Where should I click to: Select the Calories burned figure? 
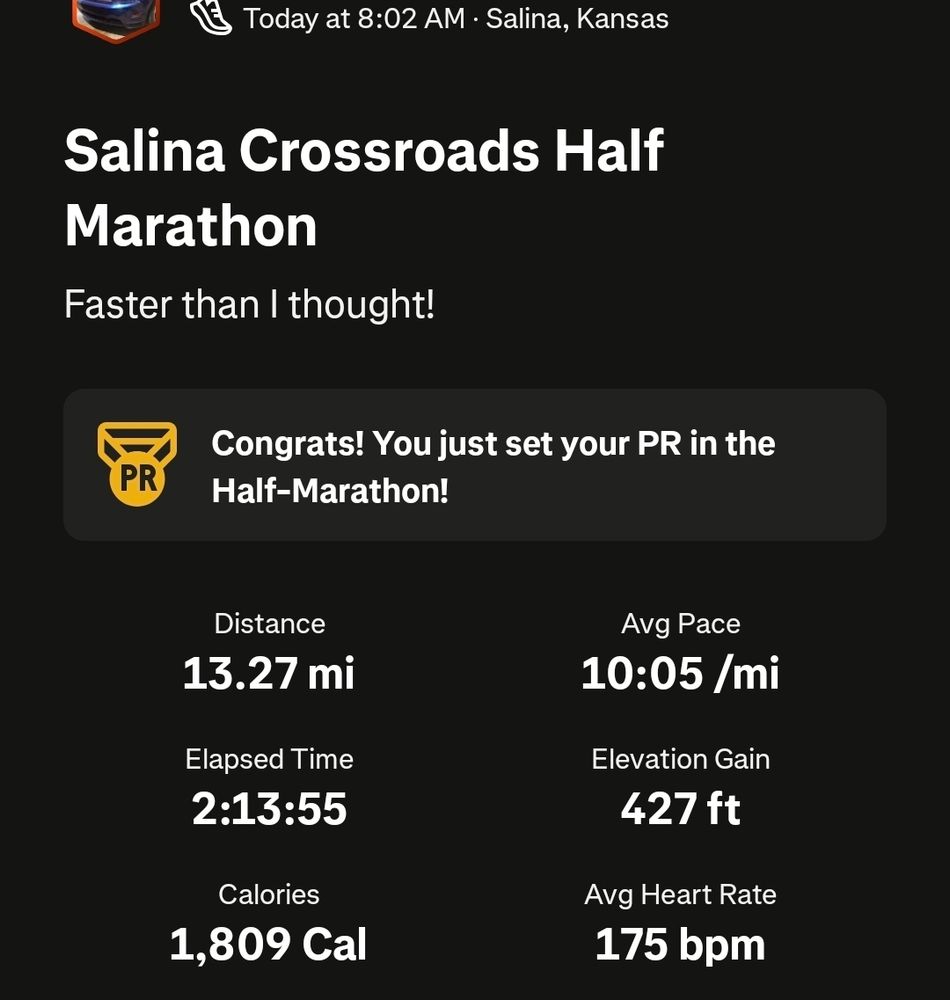click(x=268, y=942)
